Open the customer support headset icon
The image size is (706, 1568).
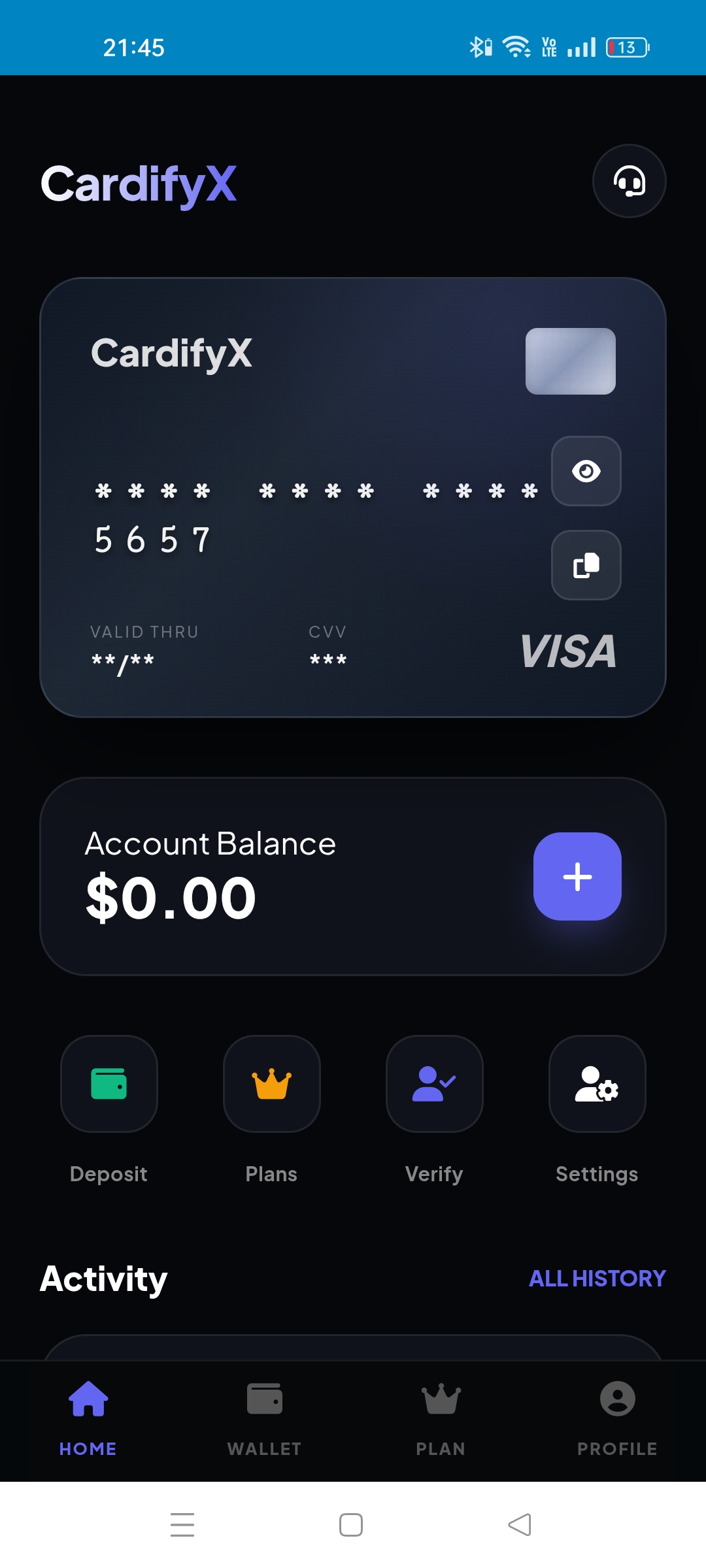coord(629,181)
